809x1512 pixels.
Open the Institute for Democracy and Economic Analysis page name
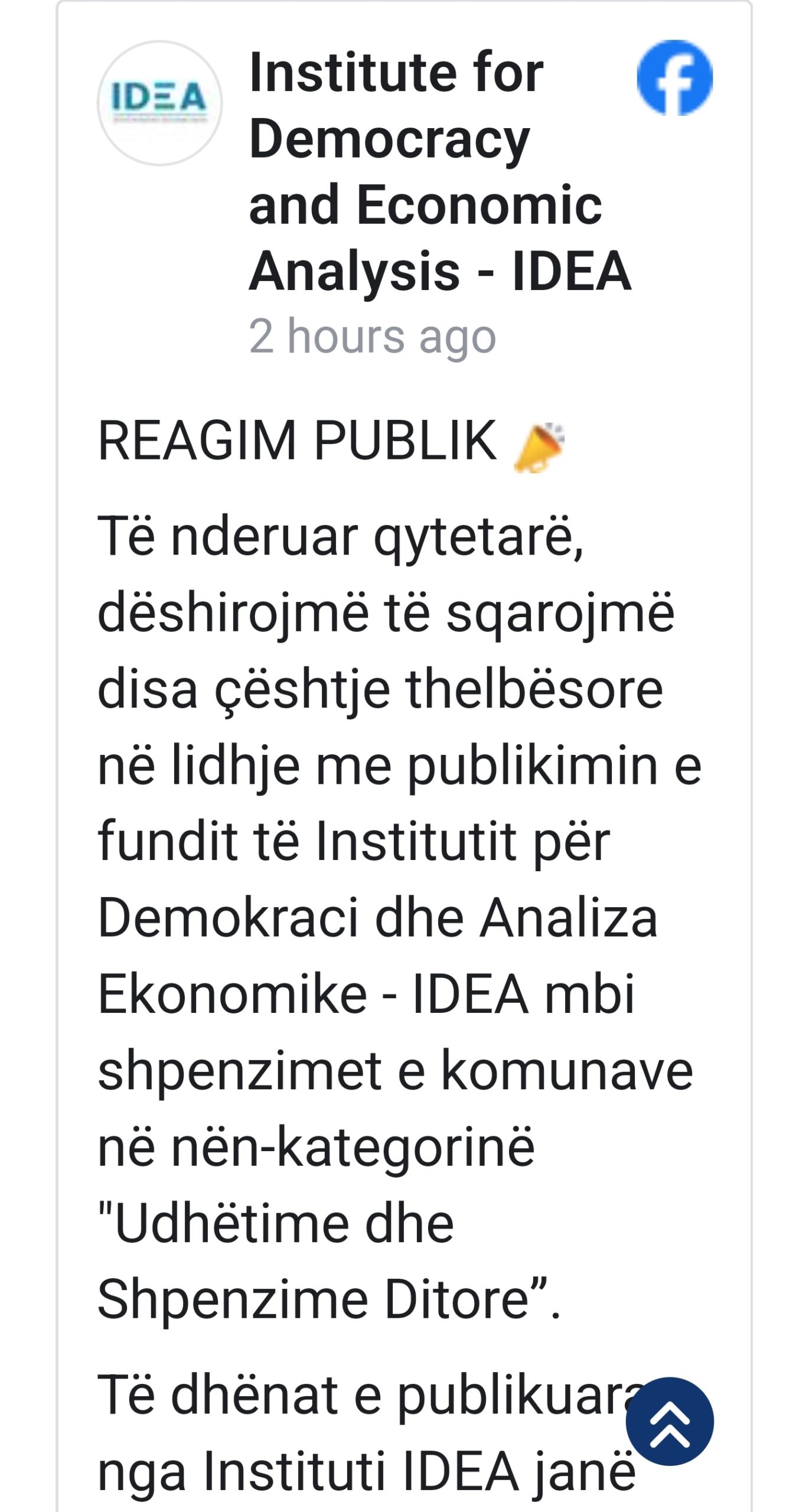point(440,171)
